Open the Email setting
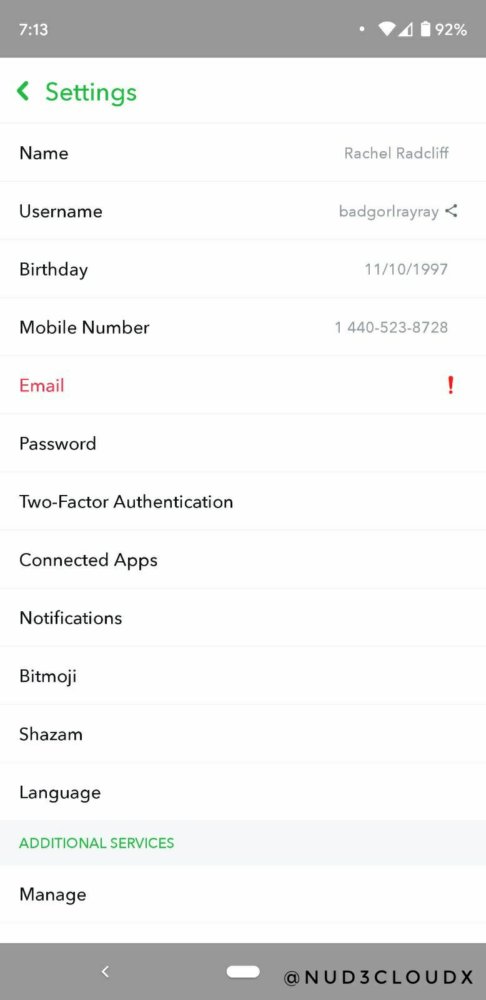This screenshot has height=1000, width=486. click(x=243, y=385)
